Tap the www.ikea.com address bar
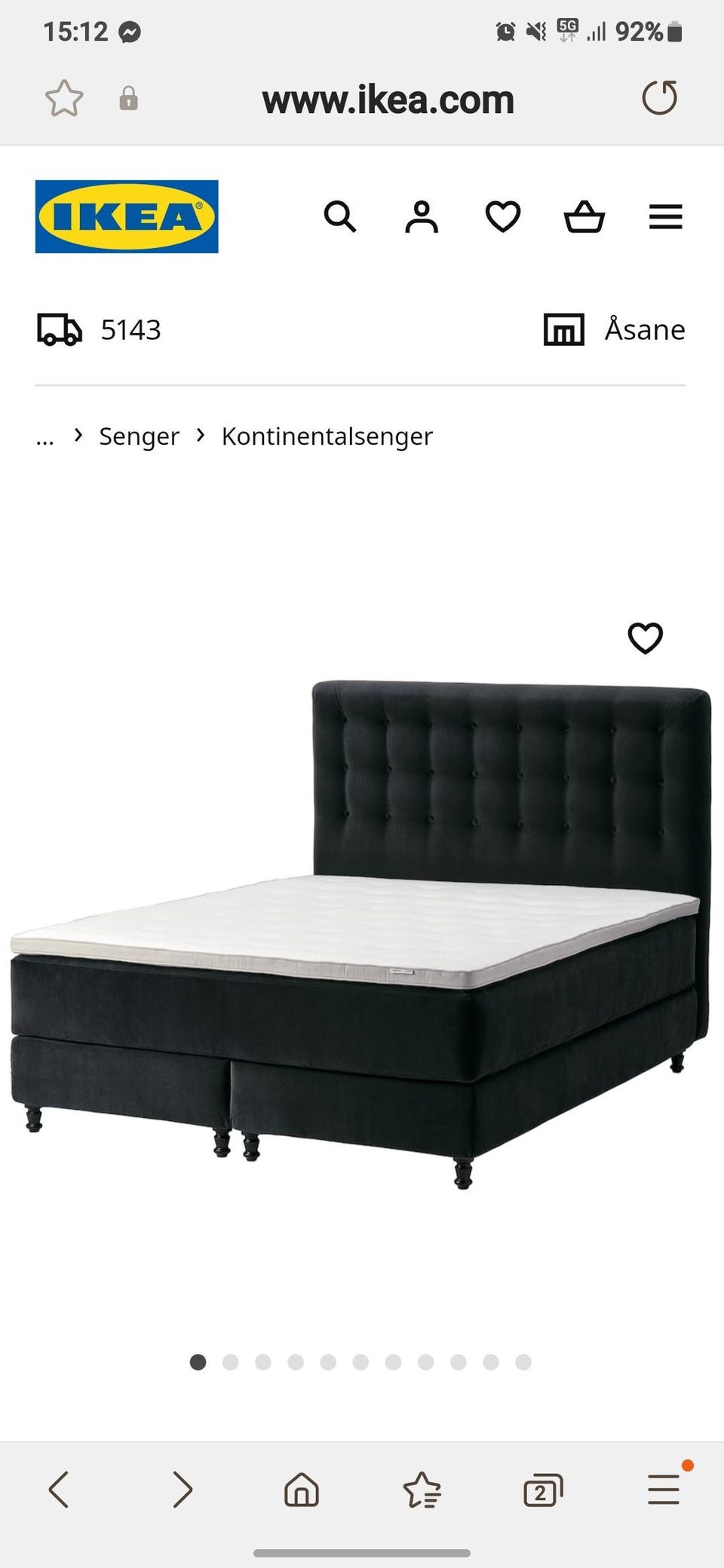Viewport: 724px width, 1568px height. [x=388, y=98]
